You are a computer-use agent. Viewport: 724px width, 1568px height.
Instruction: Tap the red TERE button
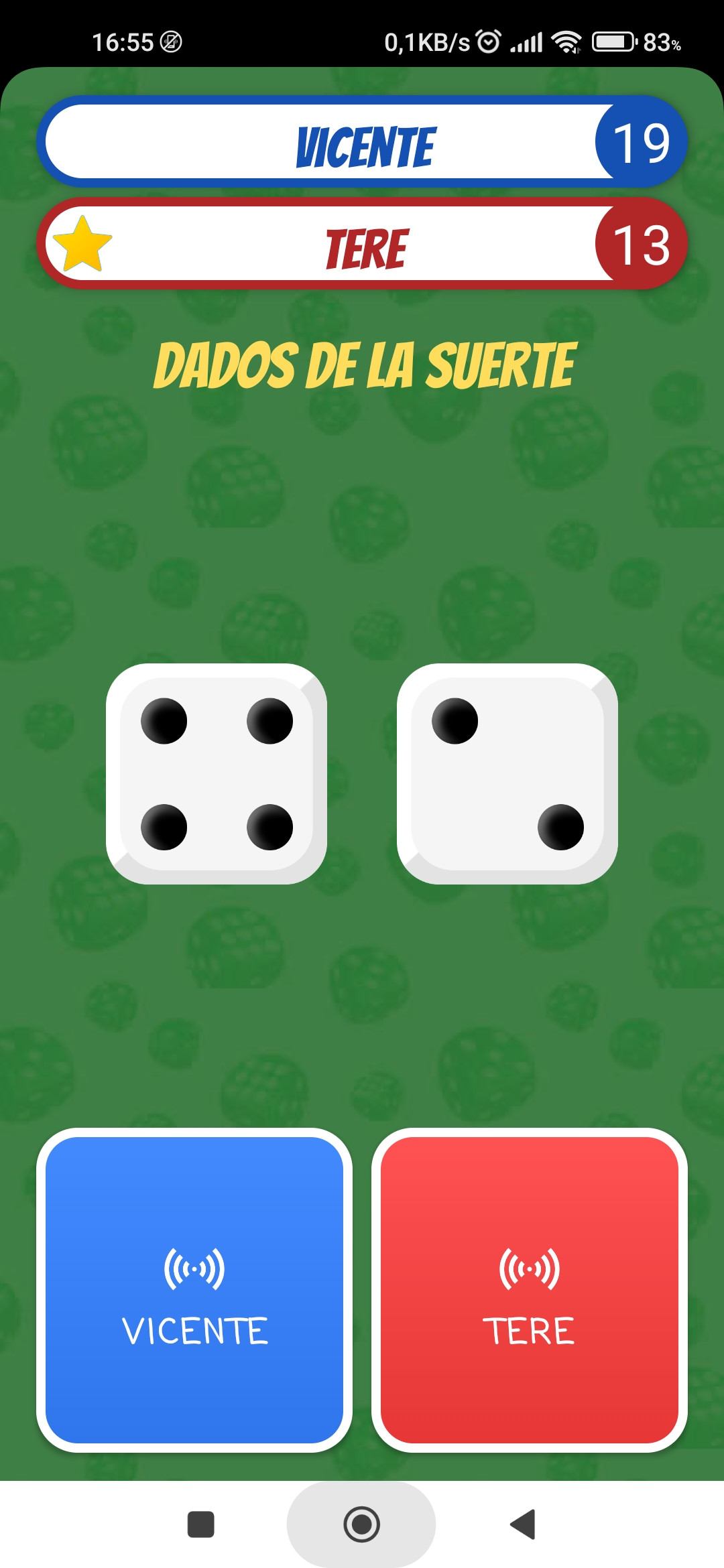coord(530,1290)
